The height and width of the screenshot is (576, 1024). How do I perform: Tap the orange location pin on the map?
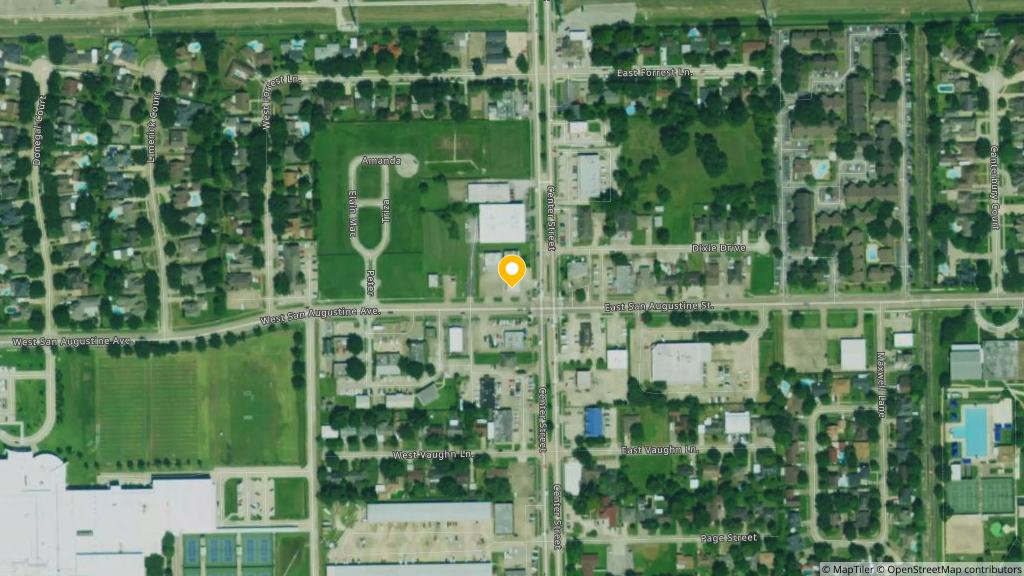pyautogui.click(x=512, y=270)
